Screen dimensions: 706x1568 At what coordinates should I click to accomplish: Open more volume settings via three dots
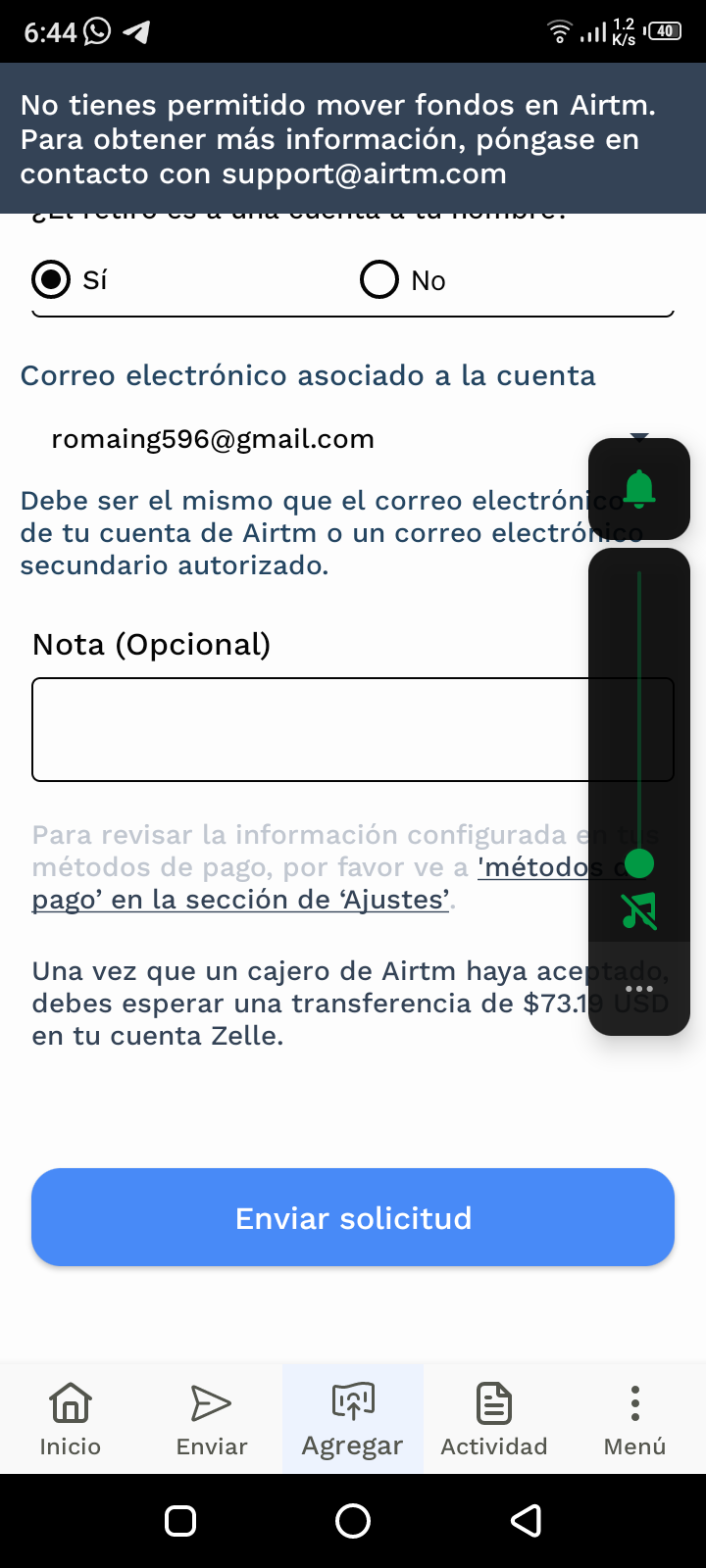click(x=639, y=990)
